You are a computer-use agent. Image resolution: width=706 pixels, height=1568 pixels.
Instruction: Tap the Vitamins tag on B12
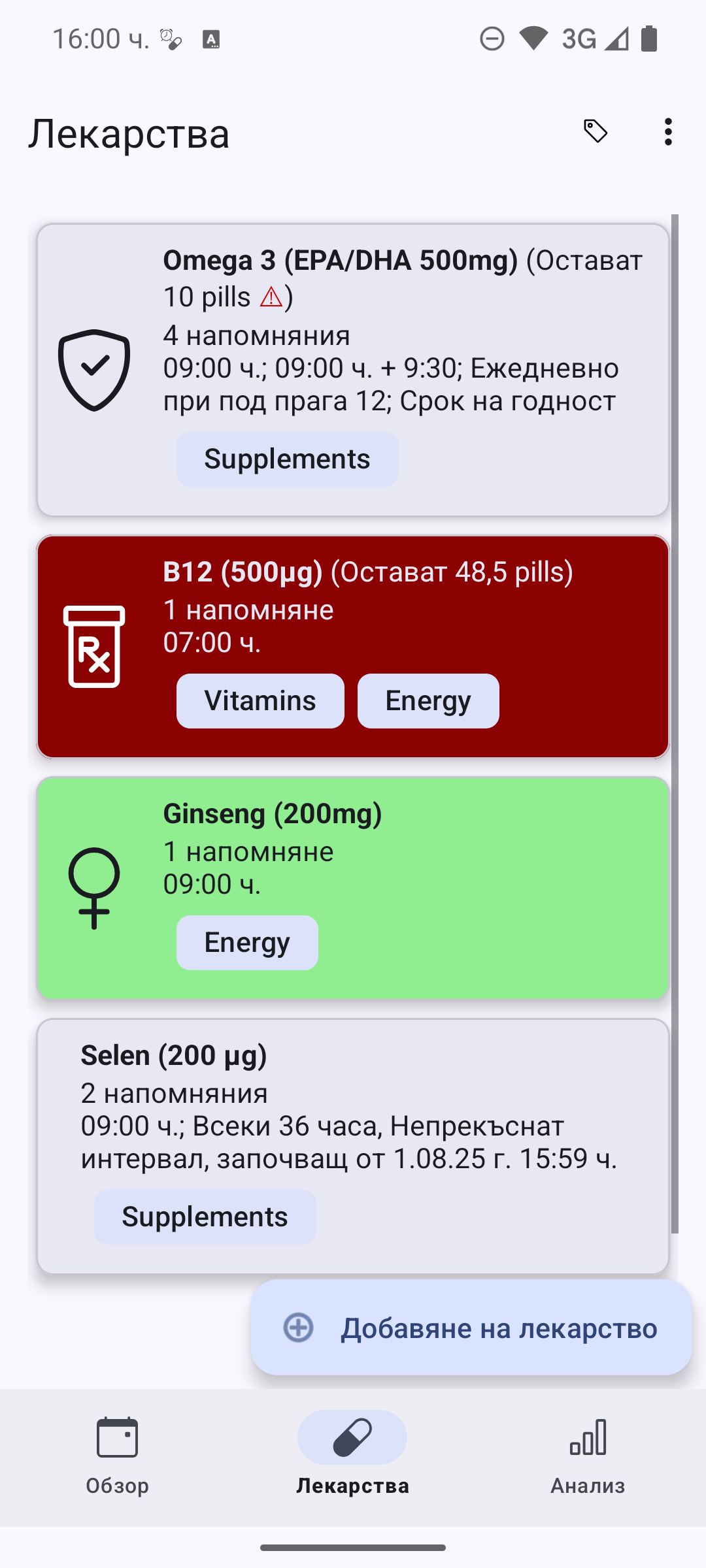click(260, 701)
